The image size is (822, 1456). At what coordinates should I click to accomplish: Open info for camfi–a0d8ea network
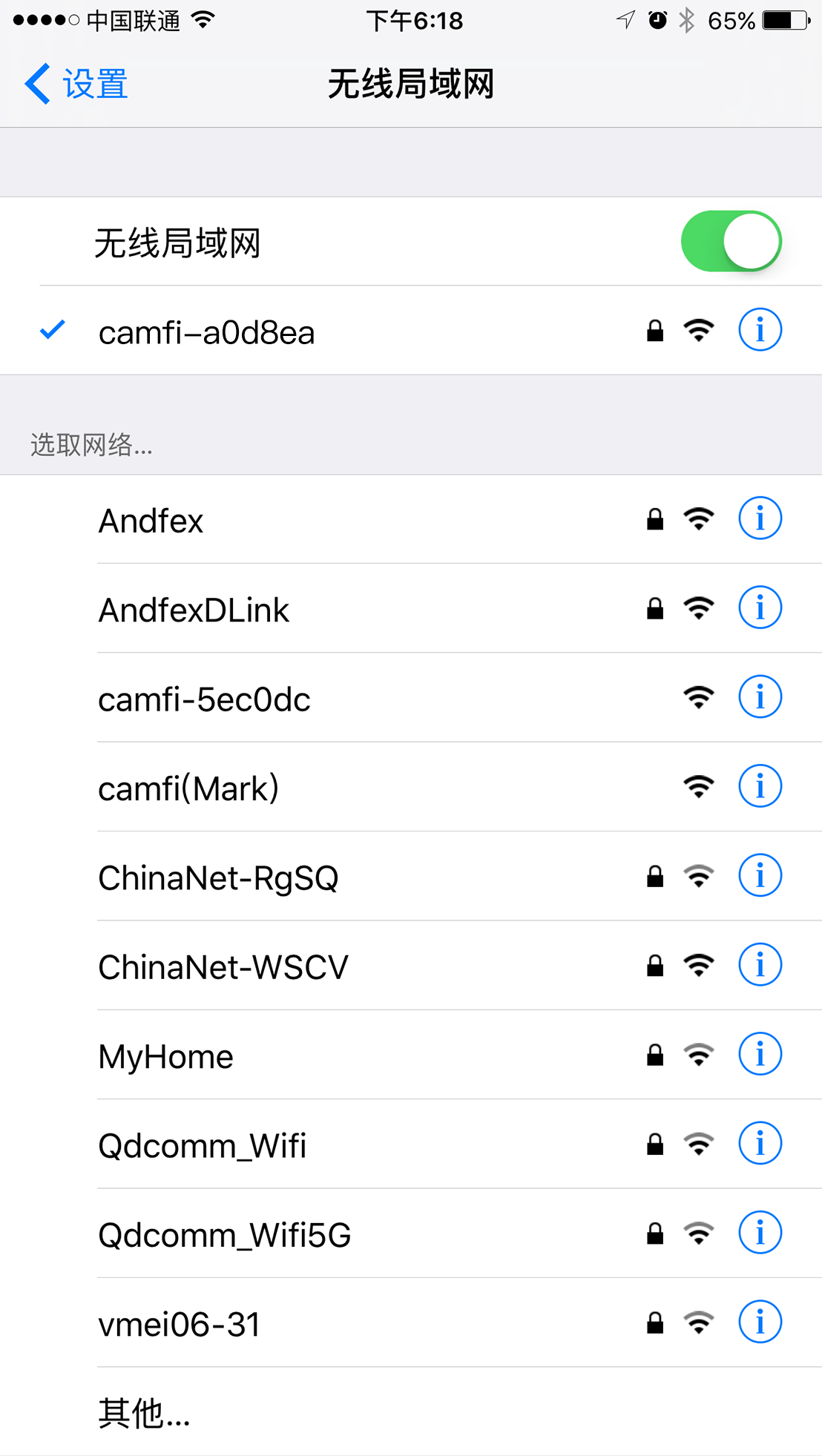tap(760, 329)
